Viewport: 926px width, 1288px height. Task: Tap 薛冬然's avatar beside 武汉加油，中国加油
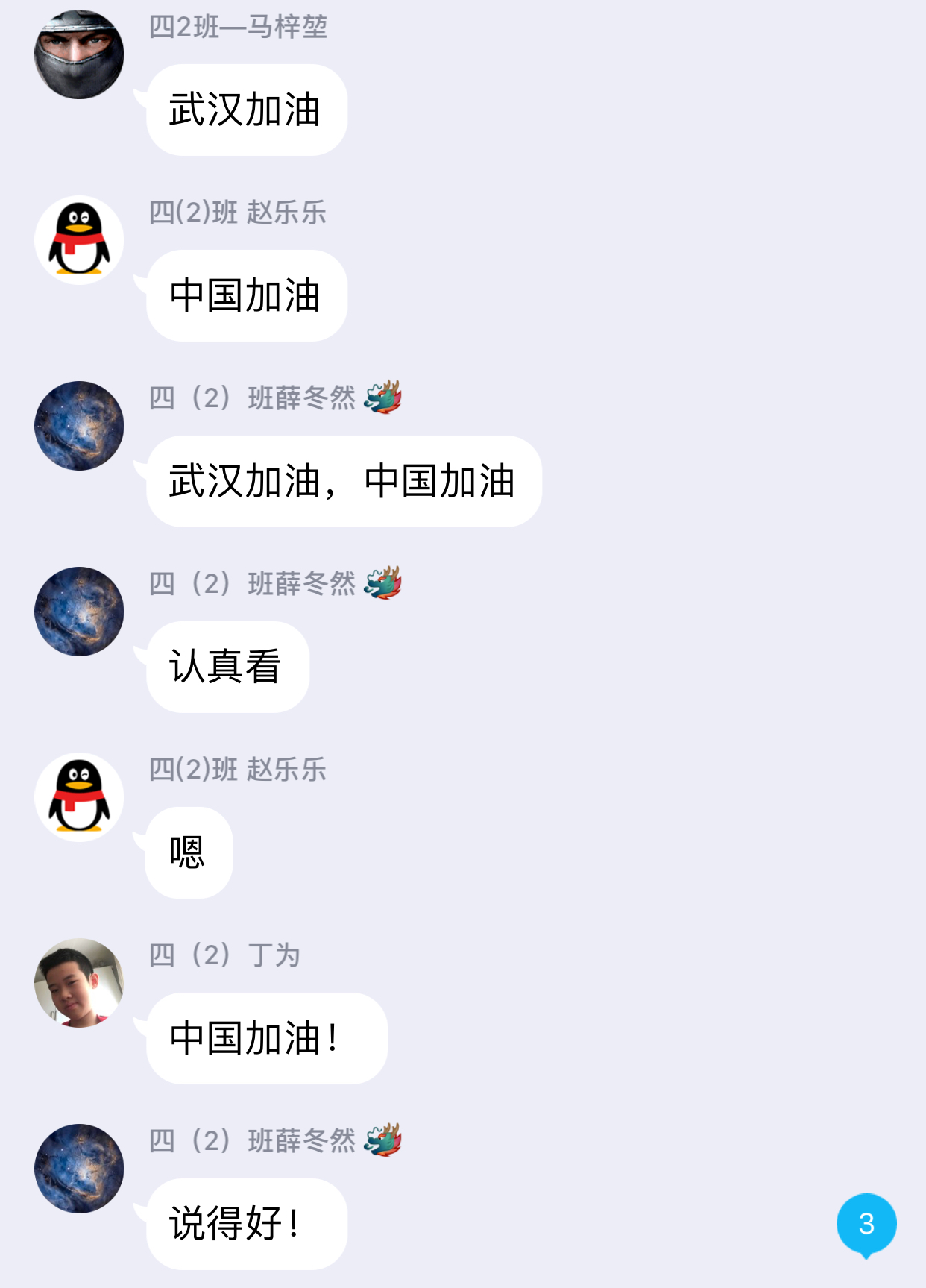pyautogui.click(x=79, y=426)
